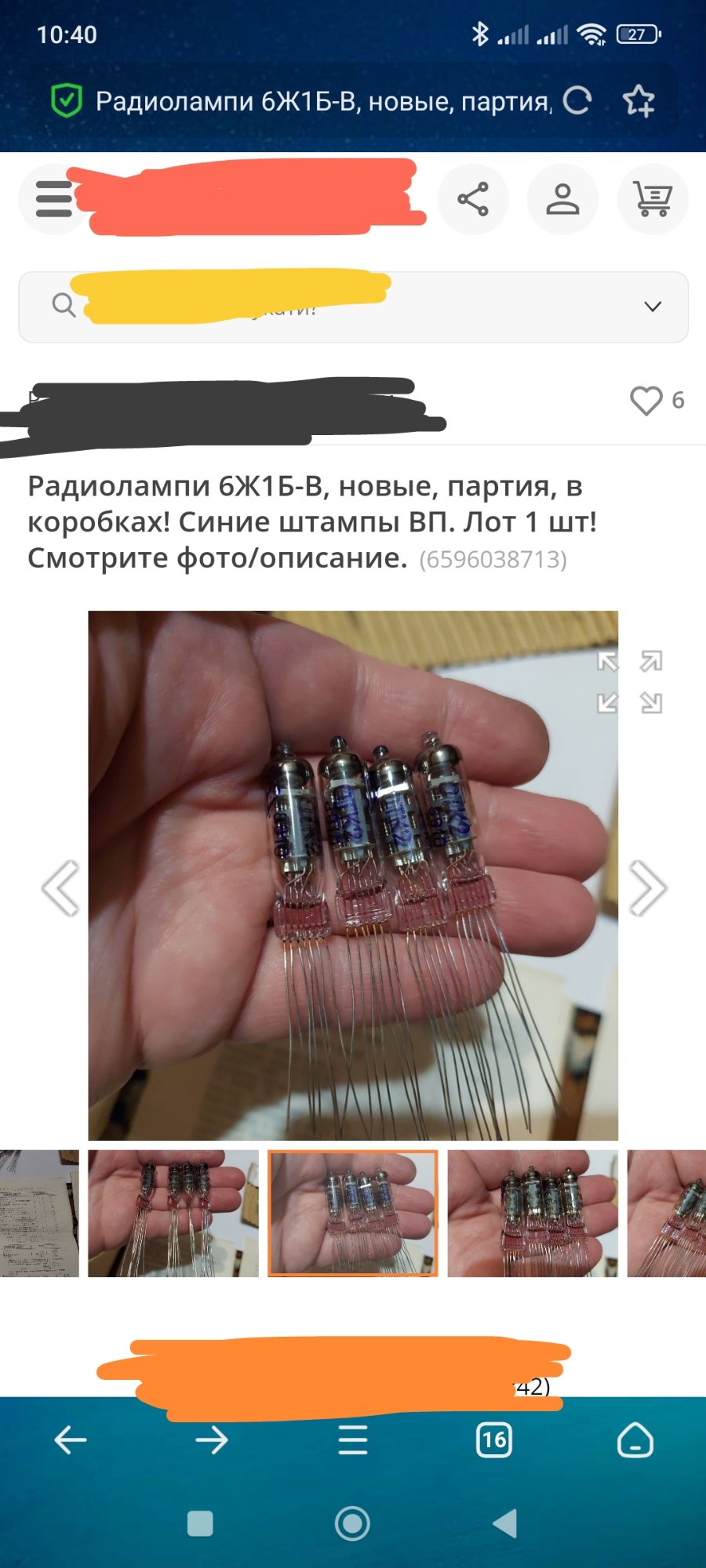Go to the browser home page
706x1568 pixels.
[635, 1440]
